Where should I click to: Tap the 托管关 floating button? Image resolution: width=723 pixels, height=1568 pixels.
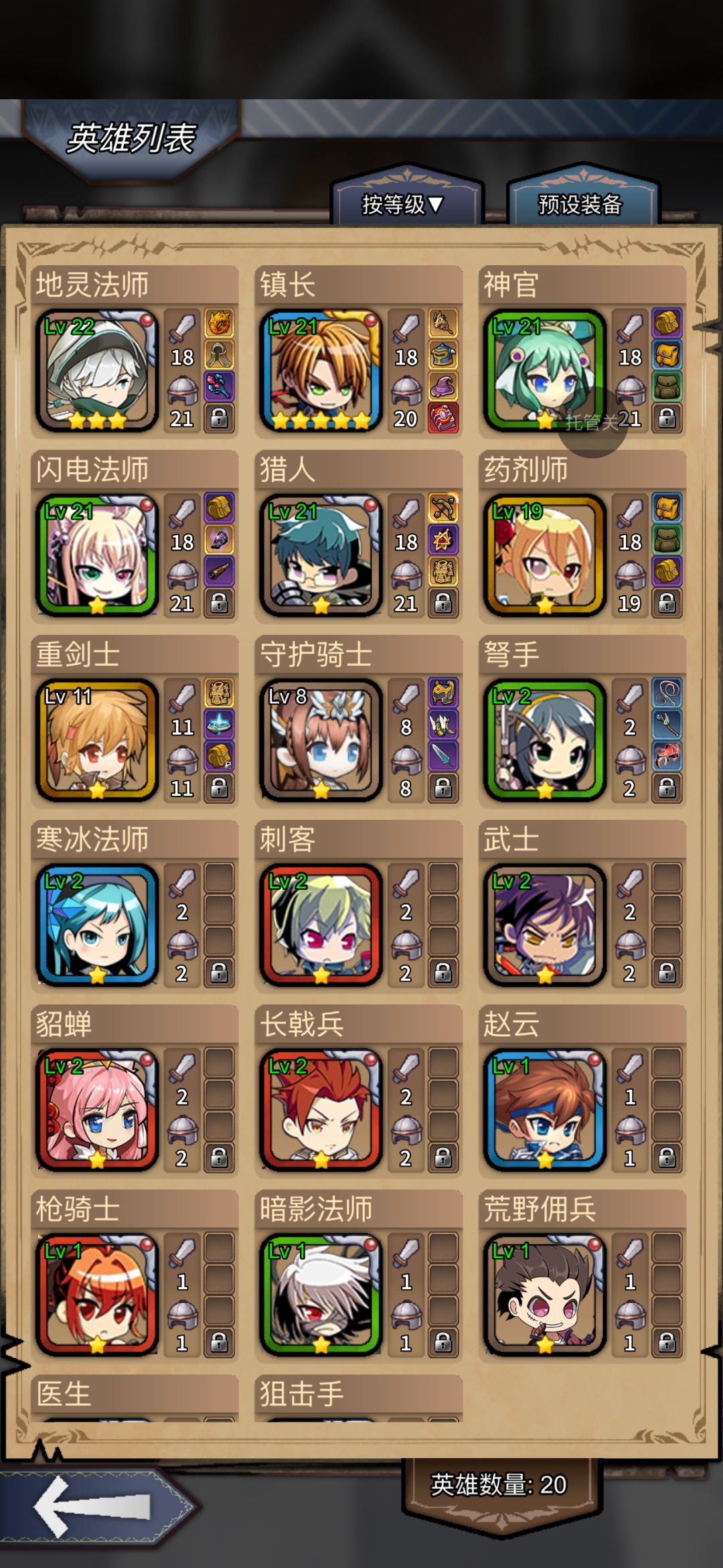(592, 422)
